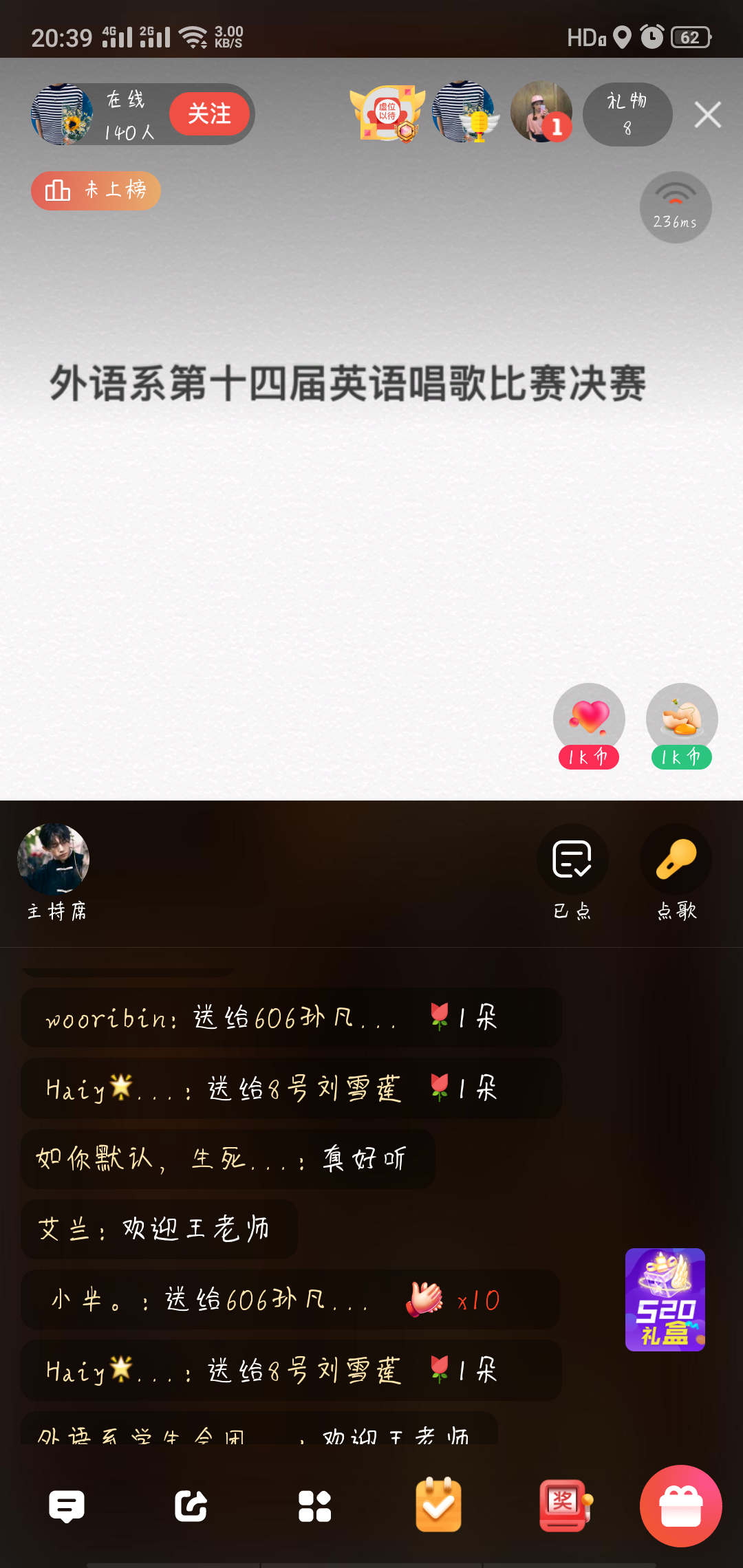Open the 520礼盒 promotion
The height and width of the screenshot is (1568, 743).
click(665, 1300)
